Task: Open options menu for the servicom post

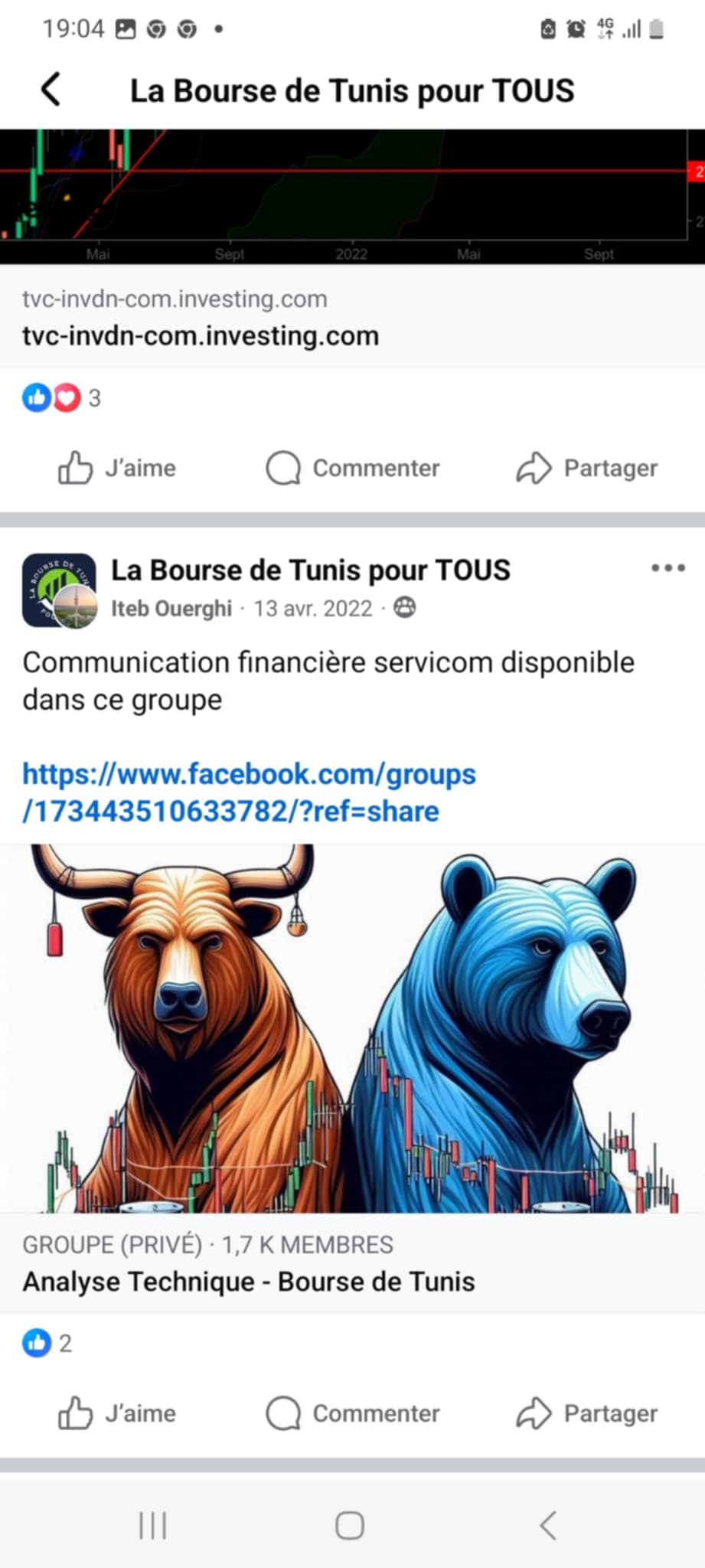Action: pos(667,568)
